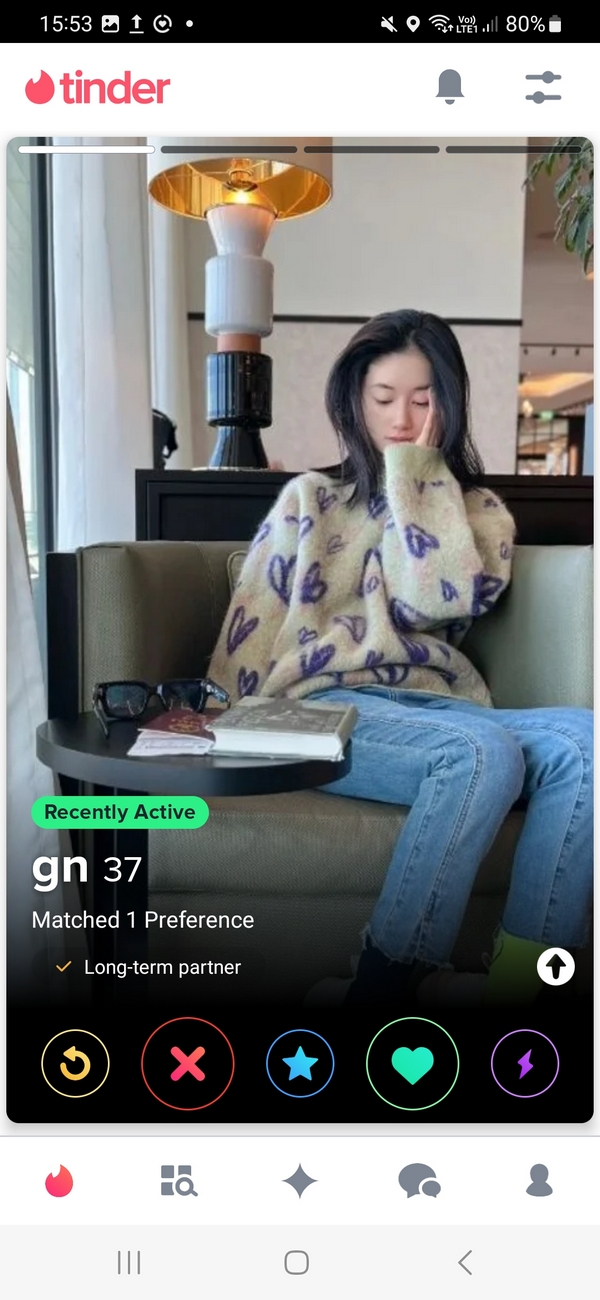Open the notifications bell
Image resolution: width=600 pixels, height=1300 pixels.
point(451,88)
